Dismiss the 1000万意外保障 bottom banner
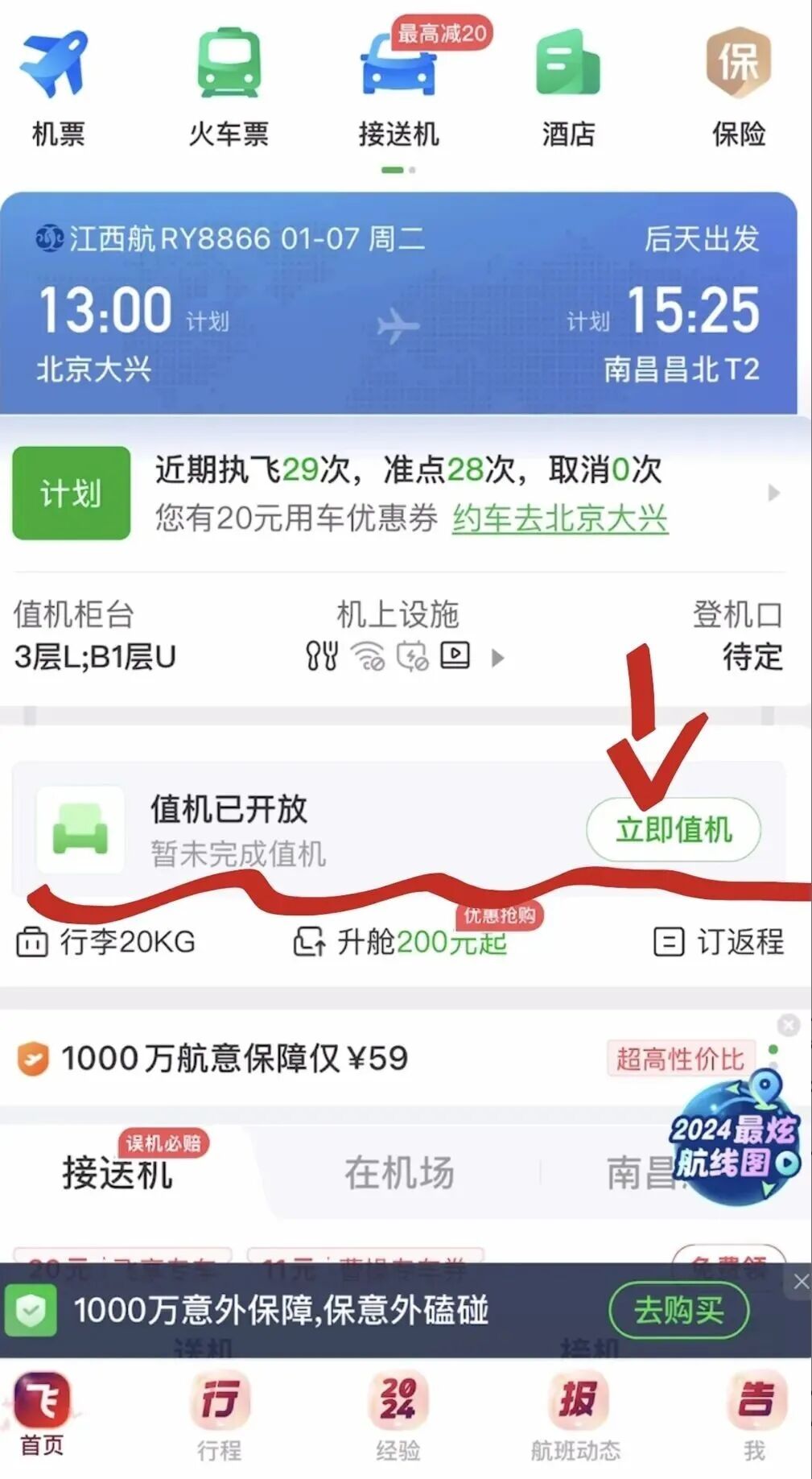The image size is (812, 1479). (x=801, y=1281)
